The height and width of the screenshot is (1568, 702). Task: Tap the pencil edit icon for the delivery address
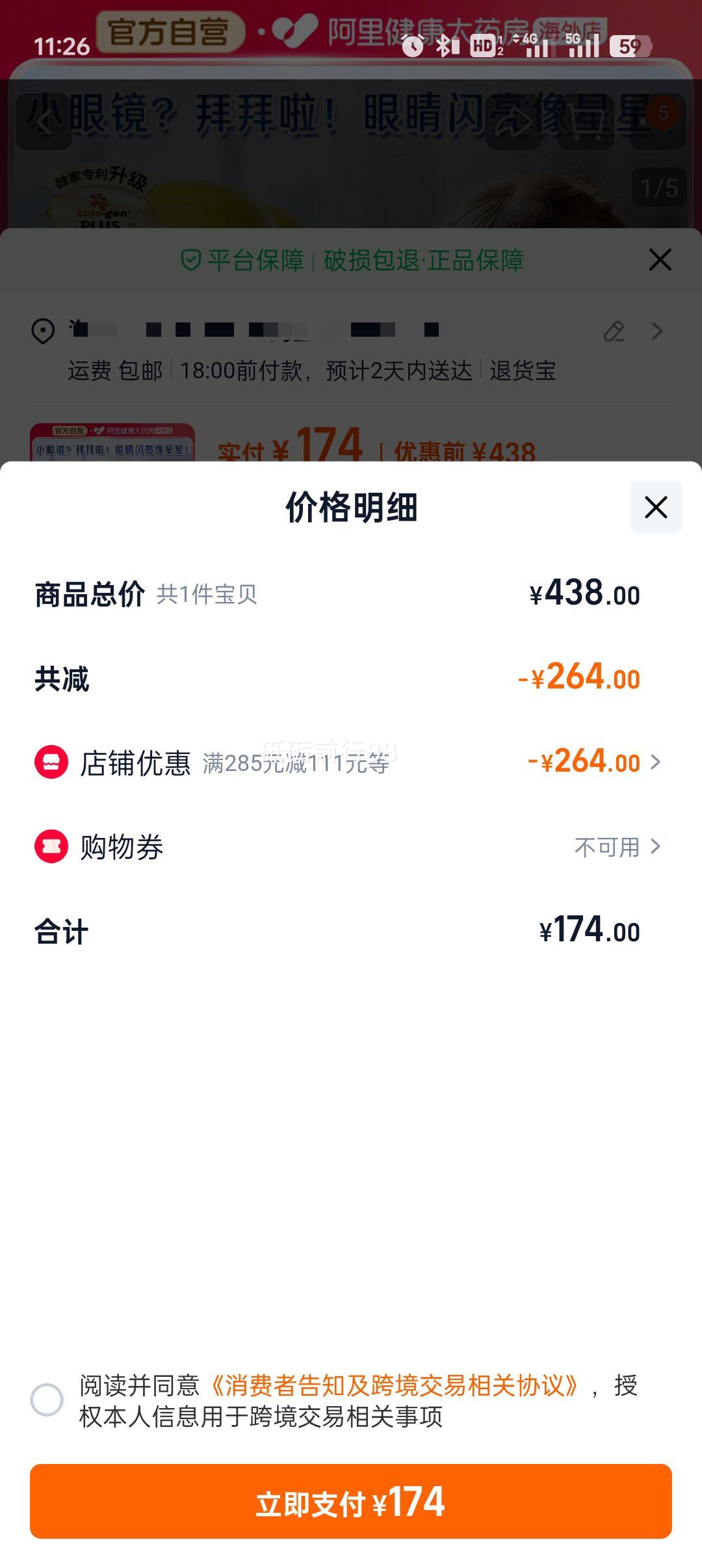pyautogui.click(x=613, y=332)
